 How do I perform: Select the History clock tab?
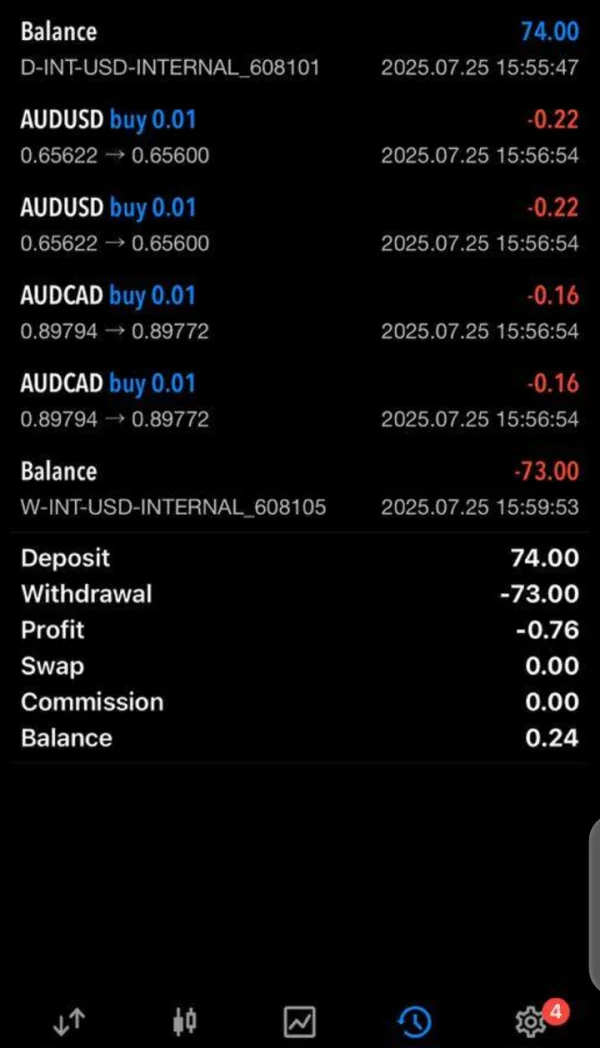pos(414,1021)
